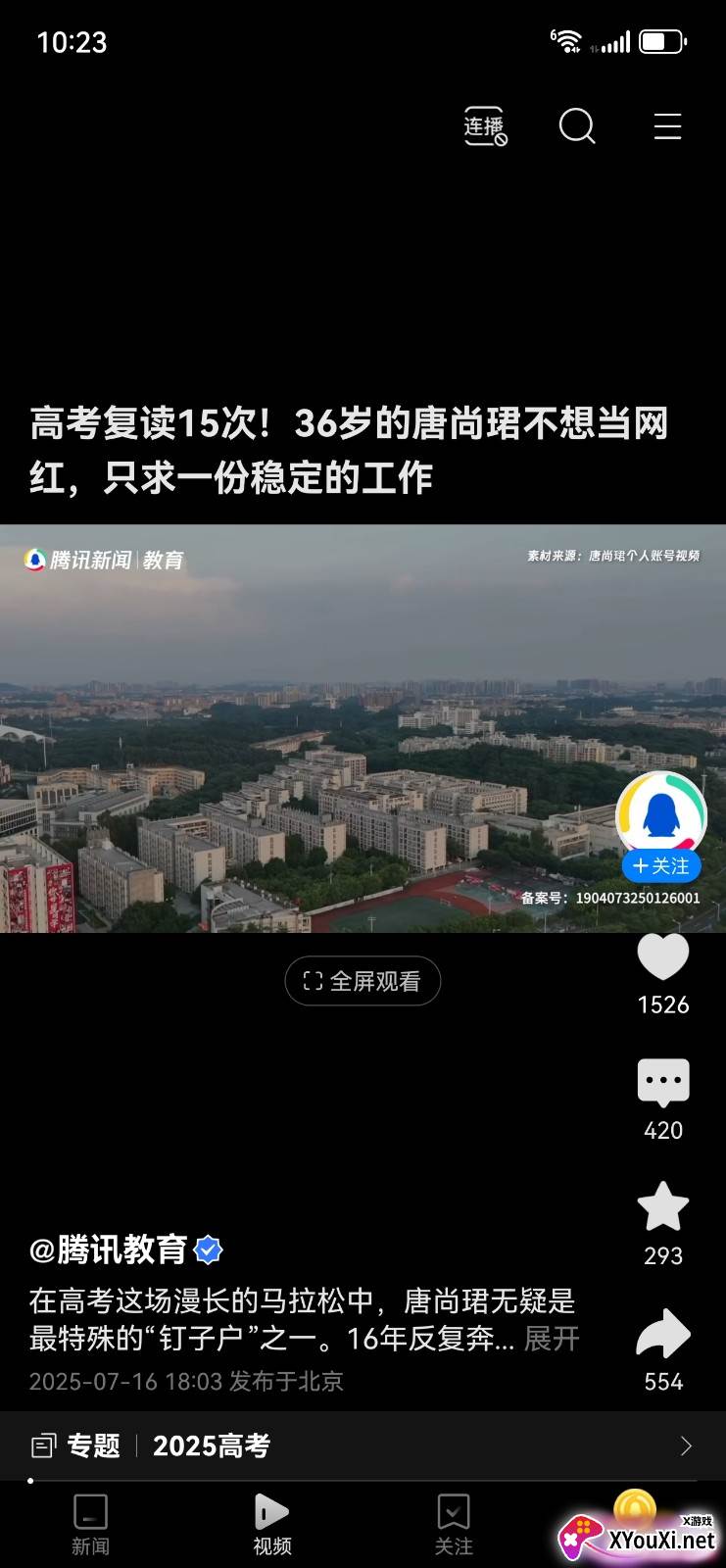This screenshot has height=1568, width=726.
Task: Switch to the 关注 tab
Action: click(x=454, y=1525)
